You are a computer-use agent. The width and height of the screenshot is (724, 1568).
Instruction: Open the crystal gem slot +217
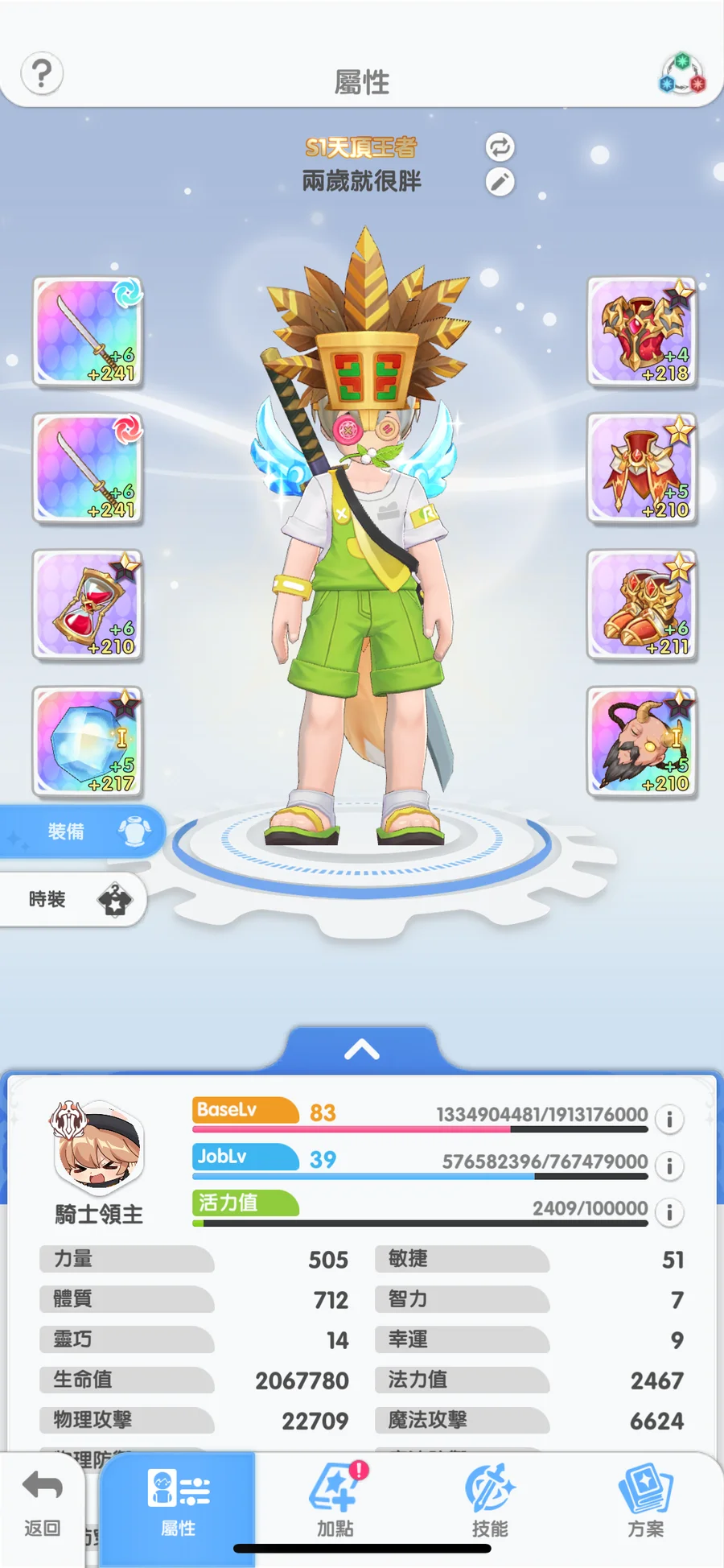coord(88,742)
